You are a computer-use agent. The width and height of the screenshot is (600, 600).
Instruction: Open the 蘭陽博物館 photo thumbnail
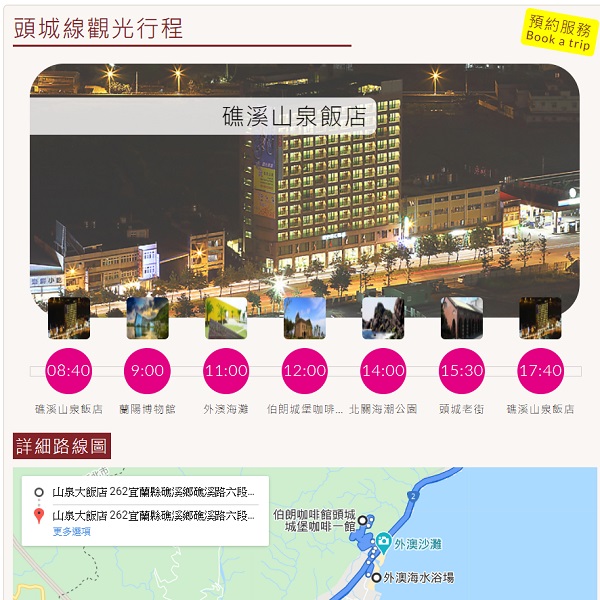147,318
